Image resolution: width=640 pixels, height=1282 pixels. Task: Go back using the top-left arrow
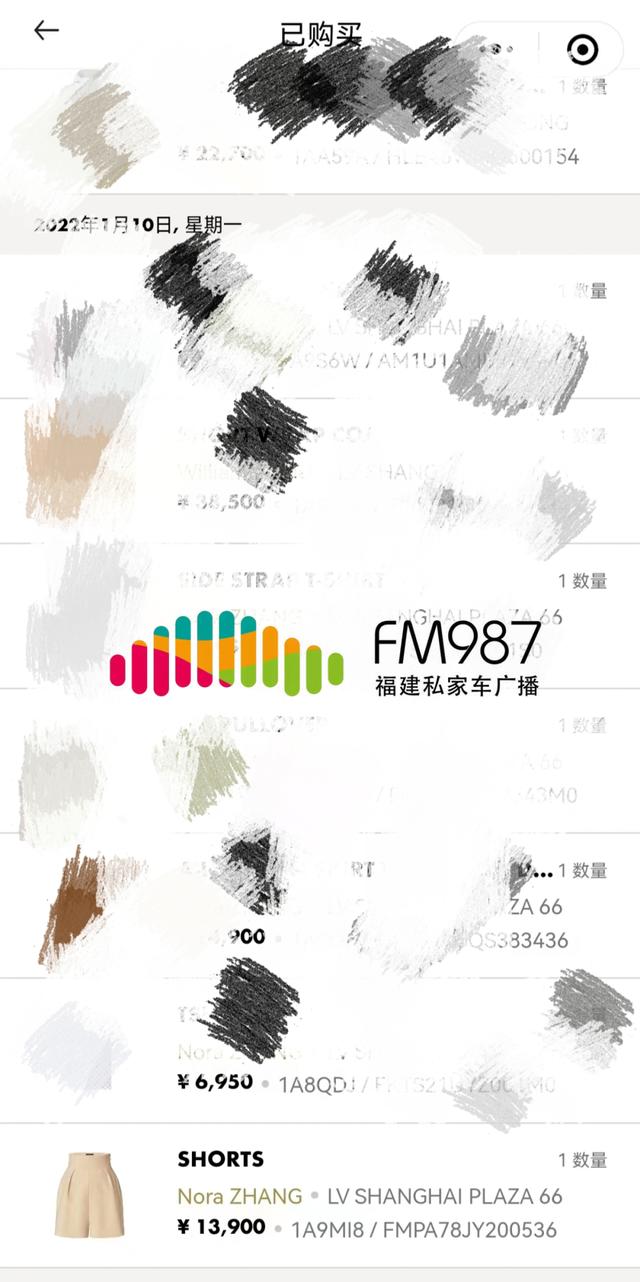pyautogui.click(x=46, y=31)
